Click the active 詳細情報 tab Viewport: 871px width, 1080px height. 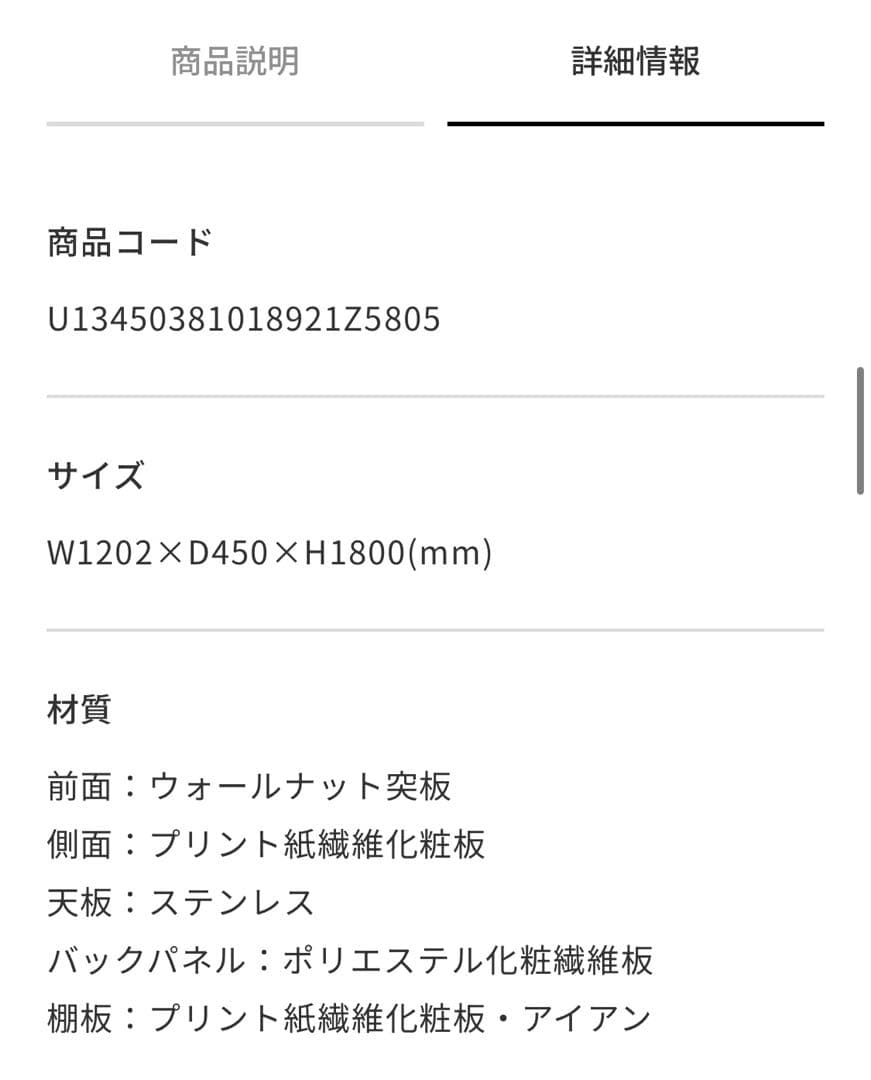coord(636,62)
